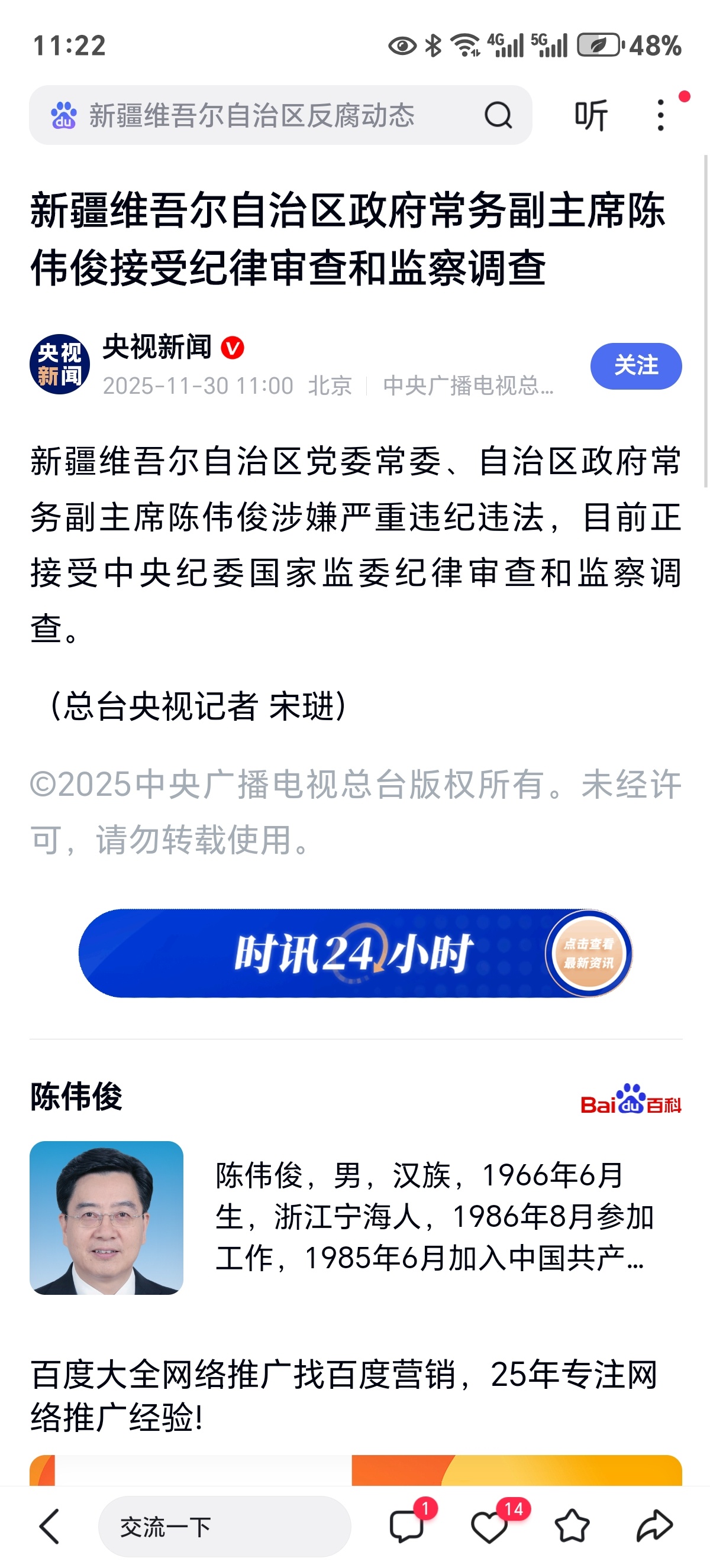Screen dimensions: 710x1568
Task: Tap the magnifier search icon
Action: [498, 115]
